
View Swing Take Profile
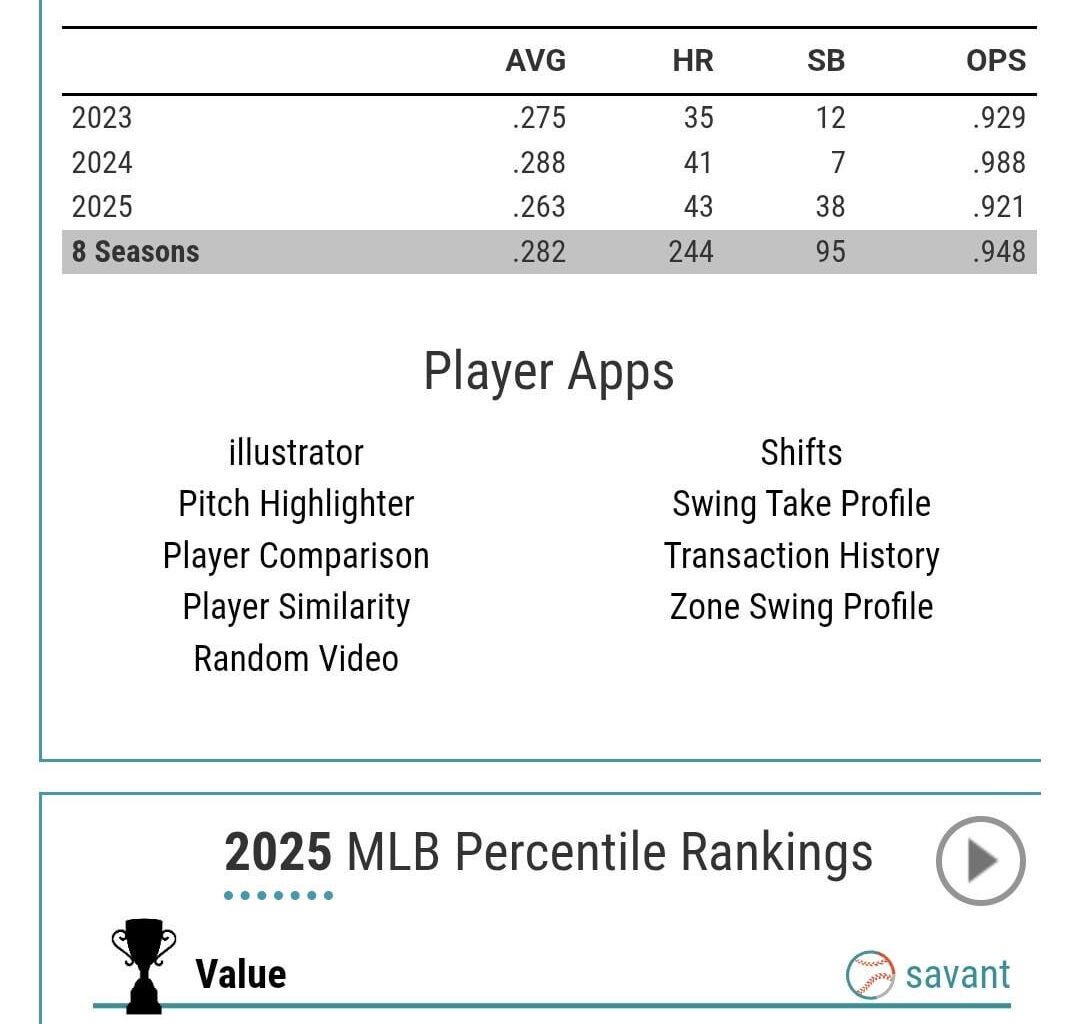point(801,504)
